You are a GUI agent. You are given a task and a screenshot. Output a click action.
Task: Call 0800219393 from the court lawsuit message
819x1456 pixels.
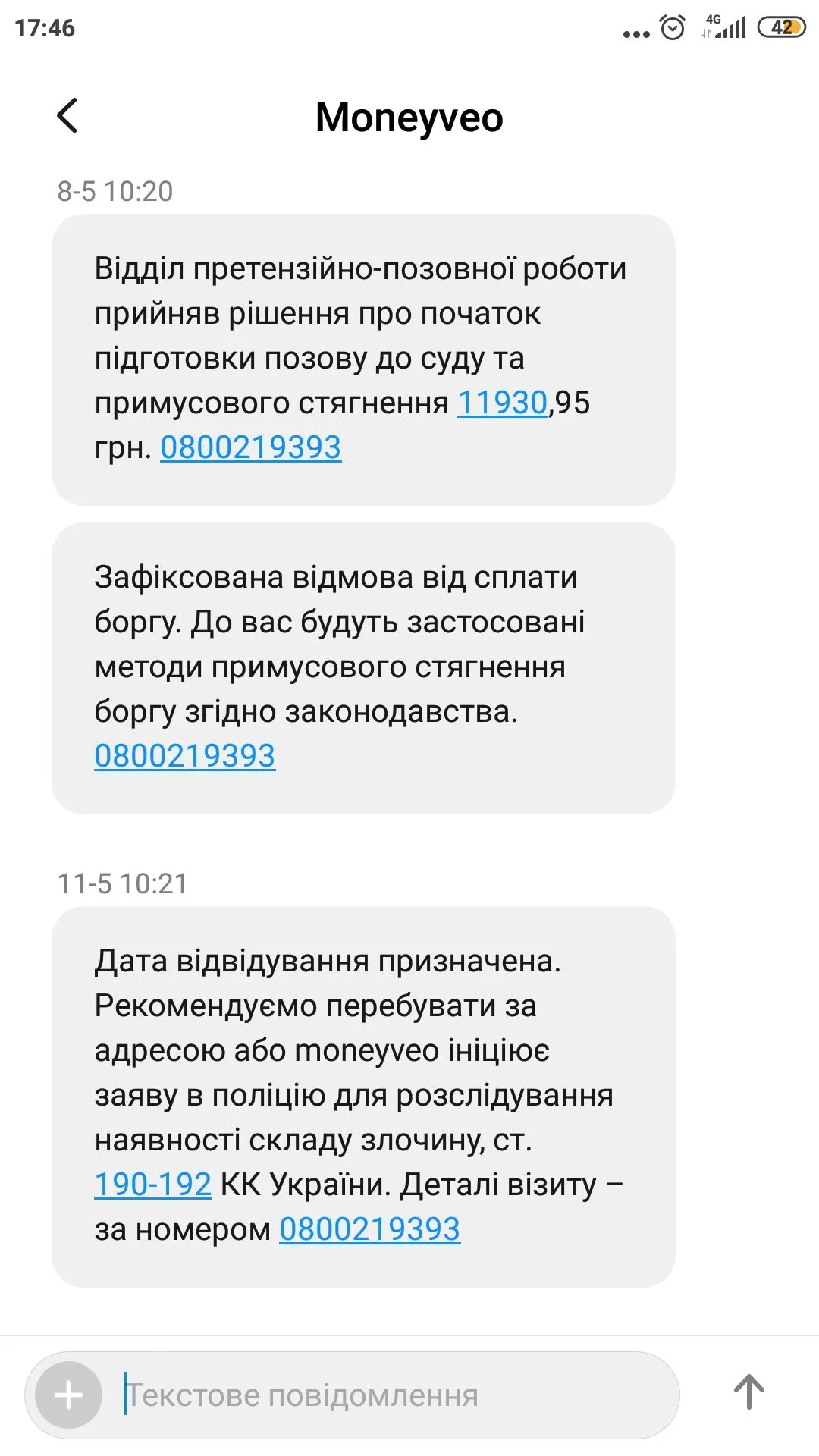tap(250, 447)
